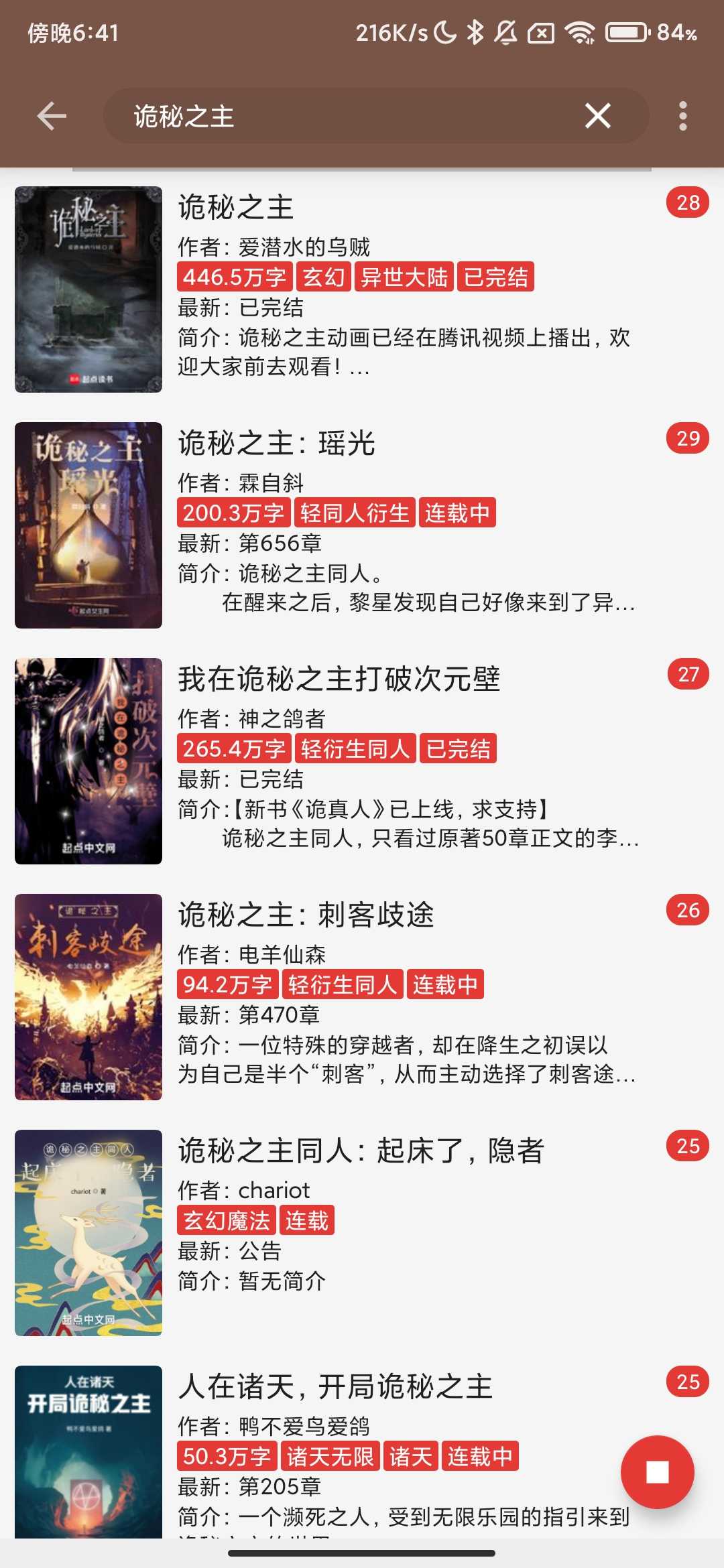Image resolution: width=724 pixels, height=1568 pixels.
Task: Stop the ongoing search
Action: click(x=657, y=1472)
